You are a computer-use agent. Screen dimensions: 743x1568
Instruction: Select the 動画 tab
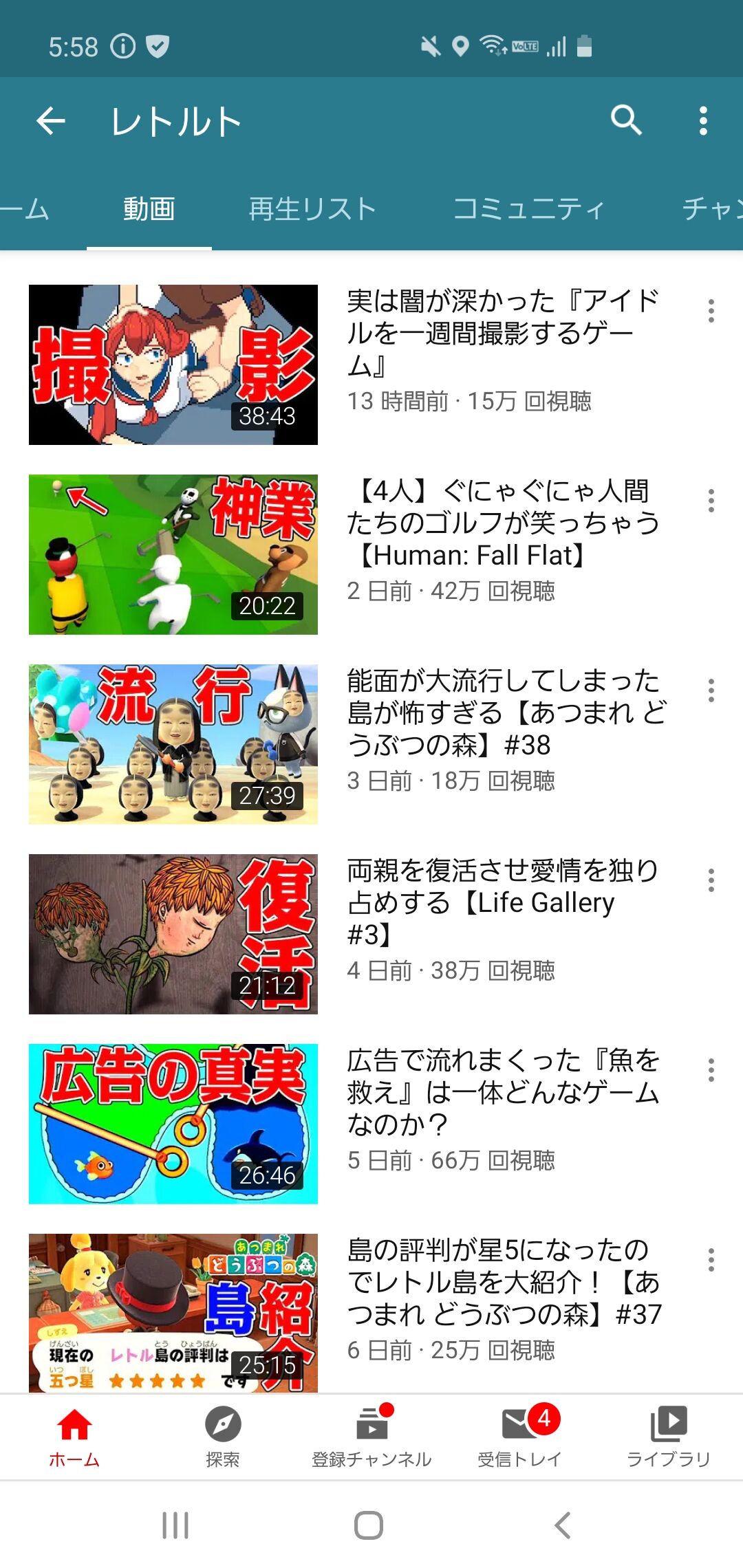tap(149, 208)
